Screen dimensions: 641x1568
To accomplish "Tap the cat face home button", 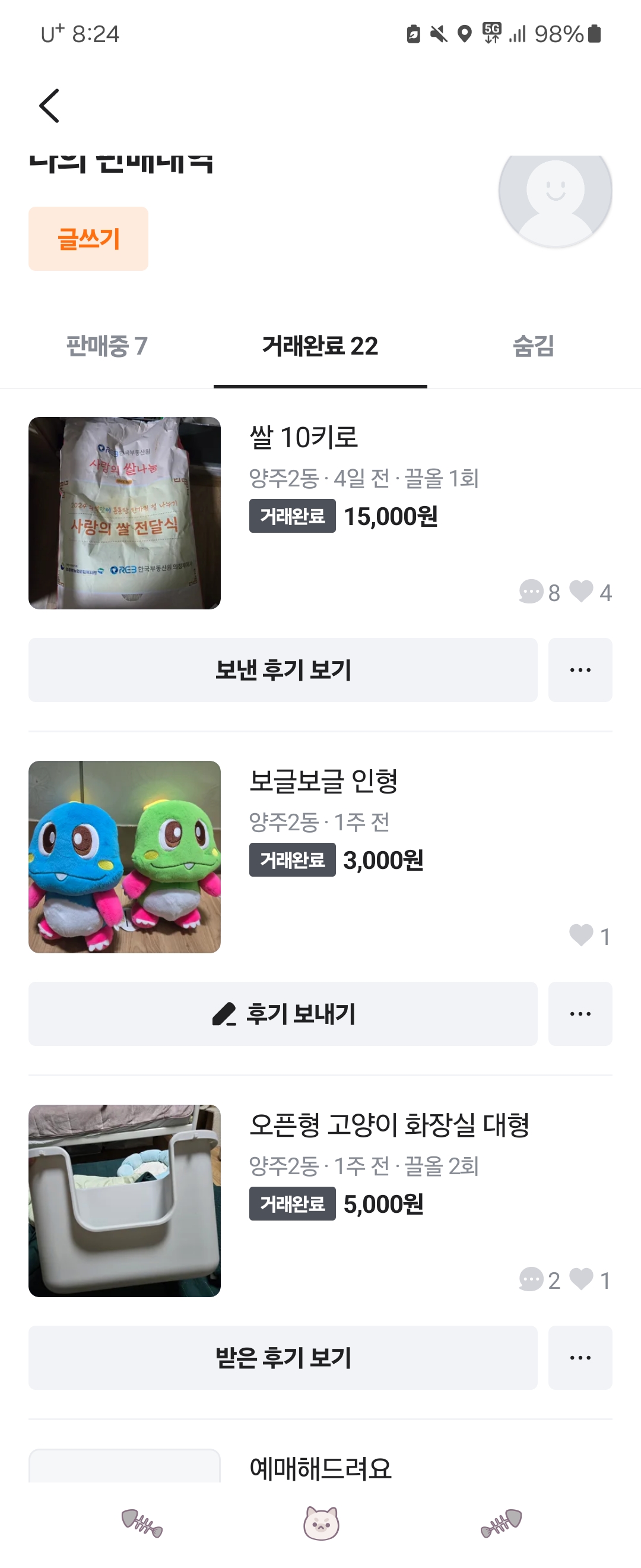I will (320, 1523).
